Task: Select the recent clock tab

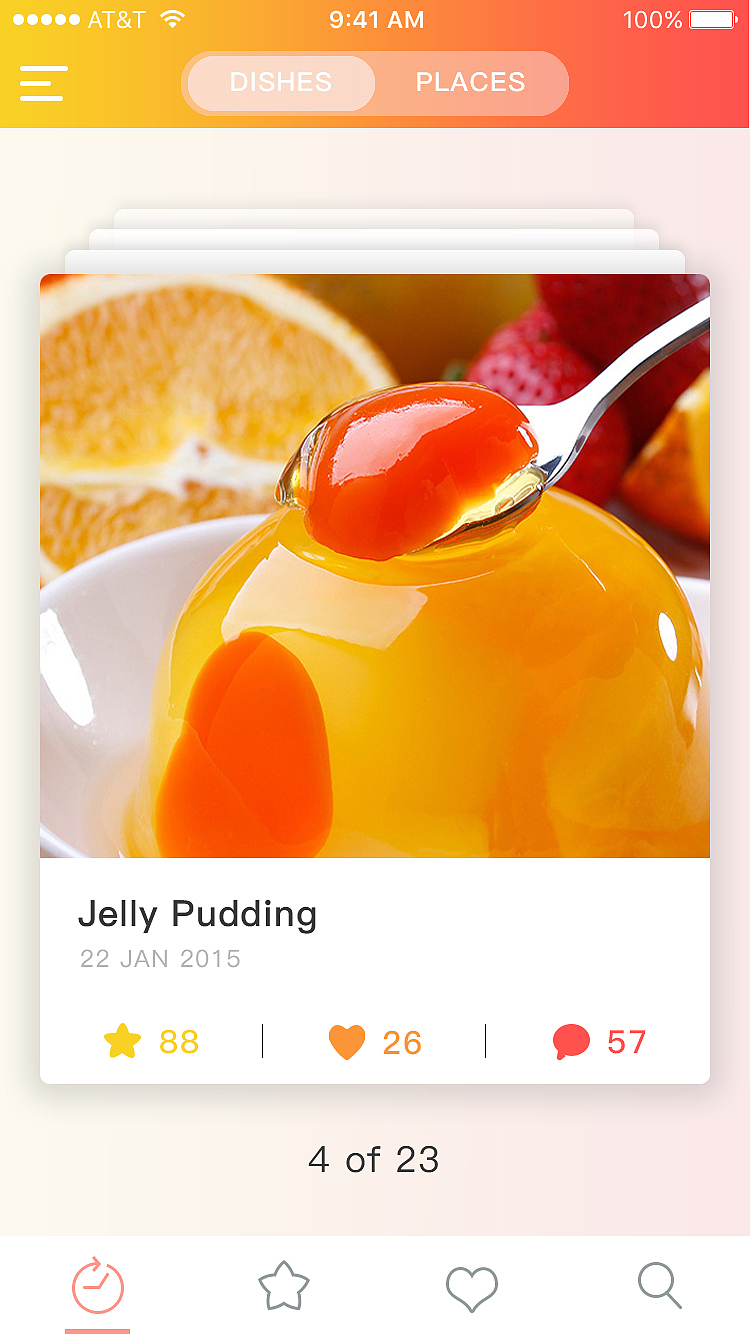Action: click(x=98, y=1285)
